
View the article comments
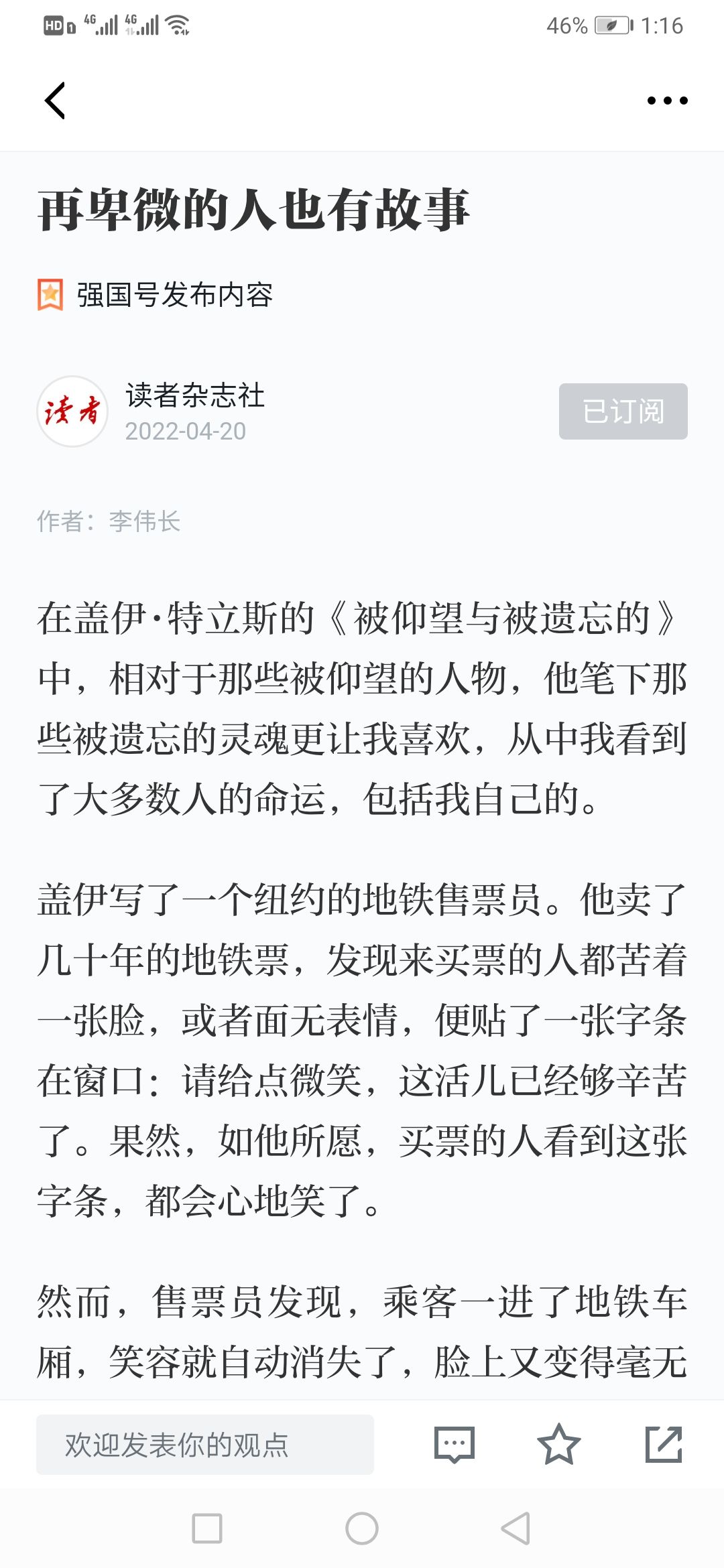point(454,1445)
